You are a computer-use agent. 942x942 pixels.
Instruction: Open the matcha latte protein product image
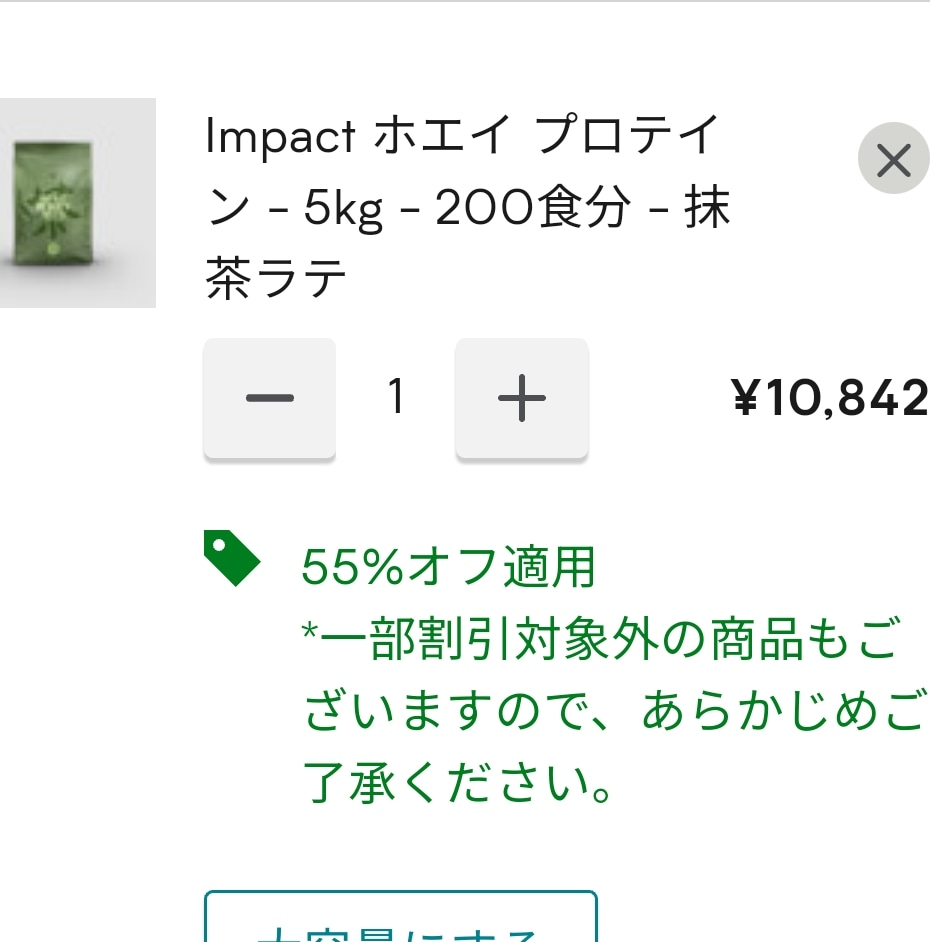(x=76, y=203)
